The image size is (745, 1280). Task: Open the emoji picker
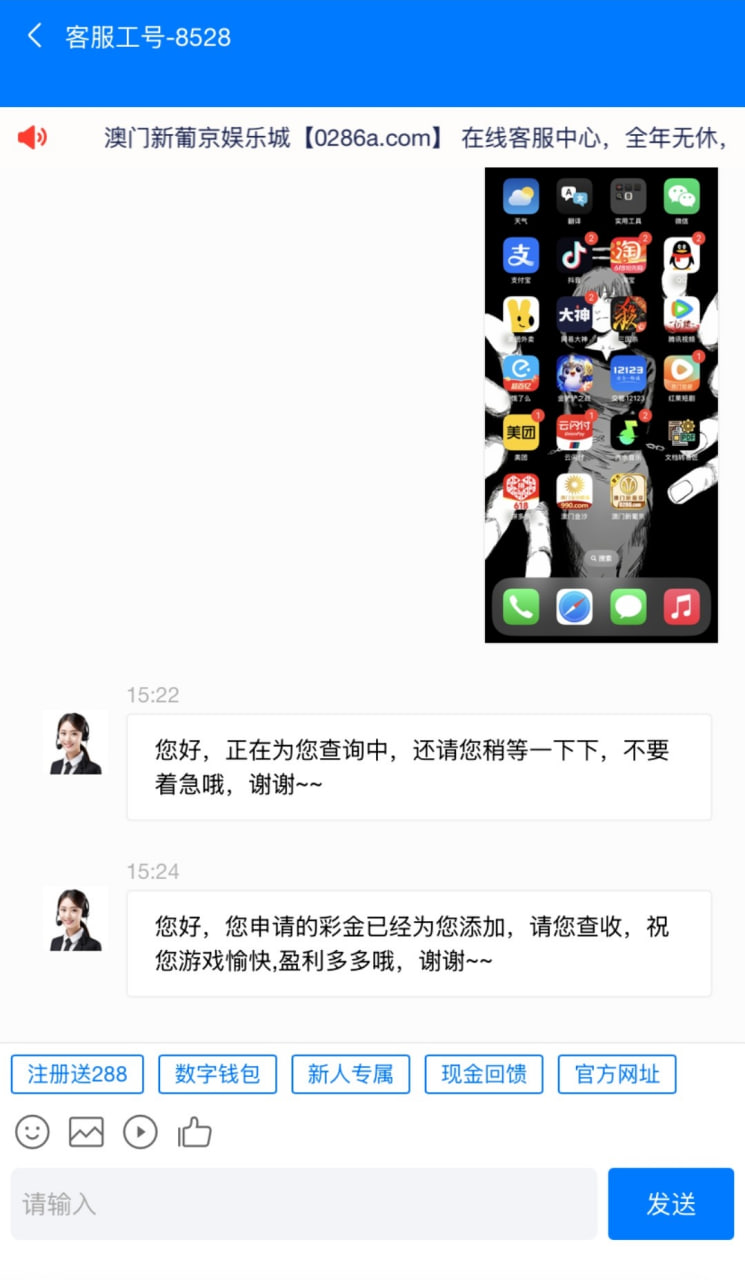(x=32, y=1132)
